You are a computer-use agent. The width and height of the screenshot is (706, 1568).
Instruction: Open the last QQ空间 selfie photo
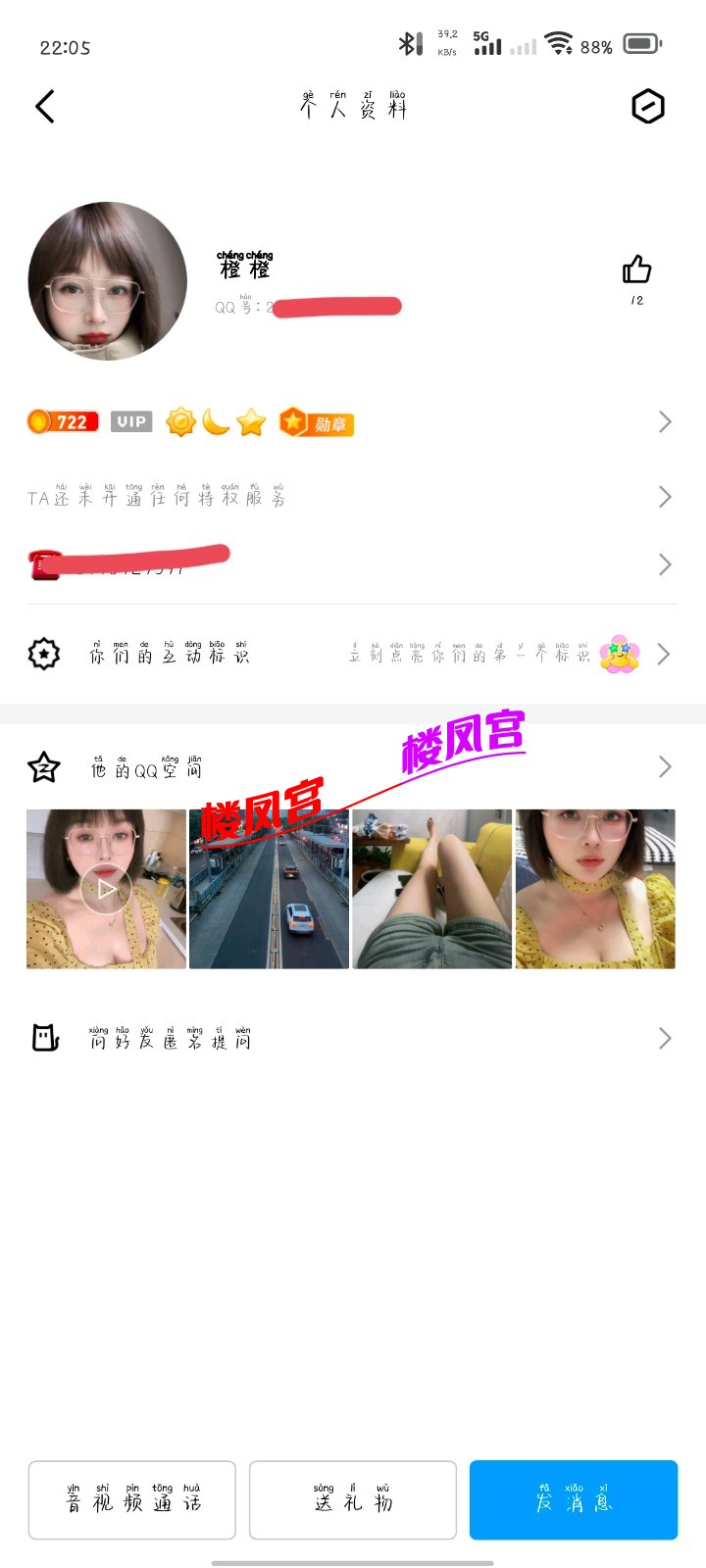pos(595,889)
